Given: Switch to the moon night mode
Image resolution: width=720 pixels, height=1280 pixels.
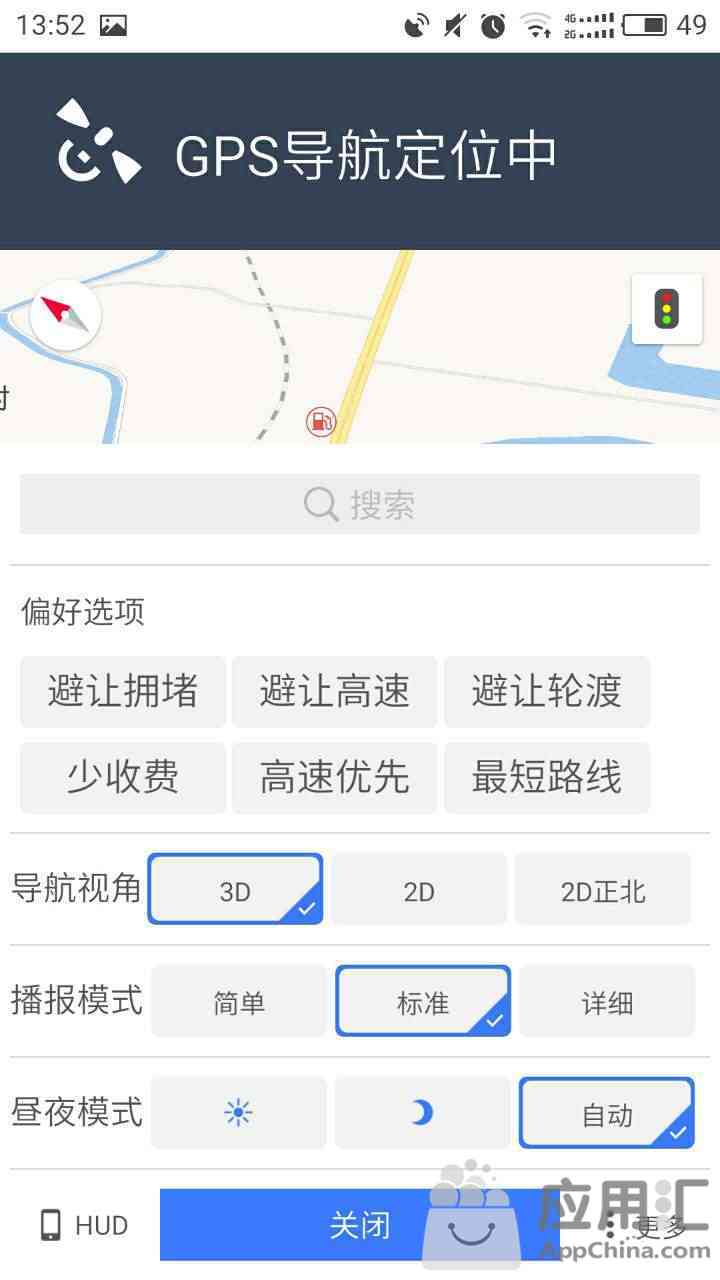Looking at the screenshot, I should click(x=423, y=1113).
